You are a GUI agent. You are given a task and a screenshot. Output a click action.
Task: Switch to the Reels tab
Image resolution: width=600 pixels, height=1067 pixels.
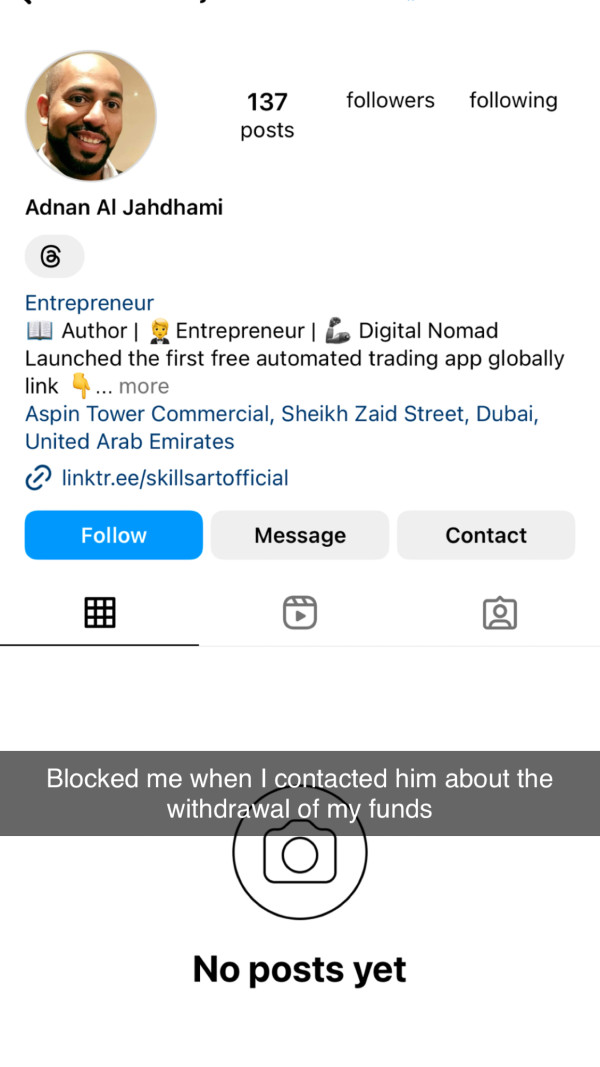click(x=300, y=612)
